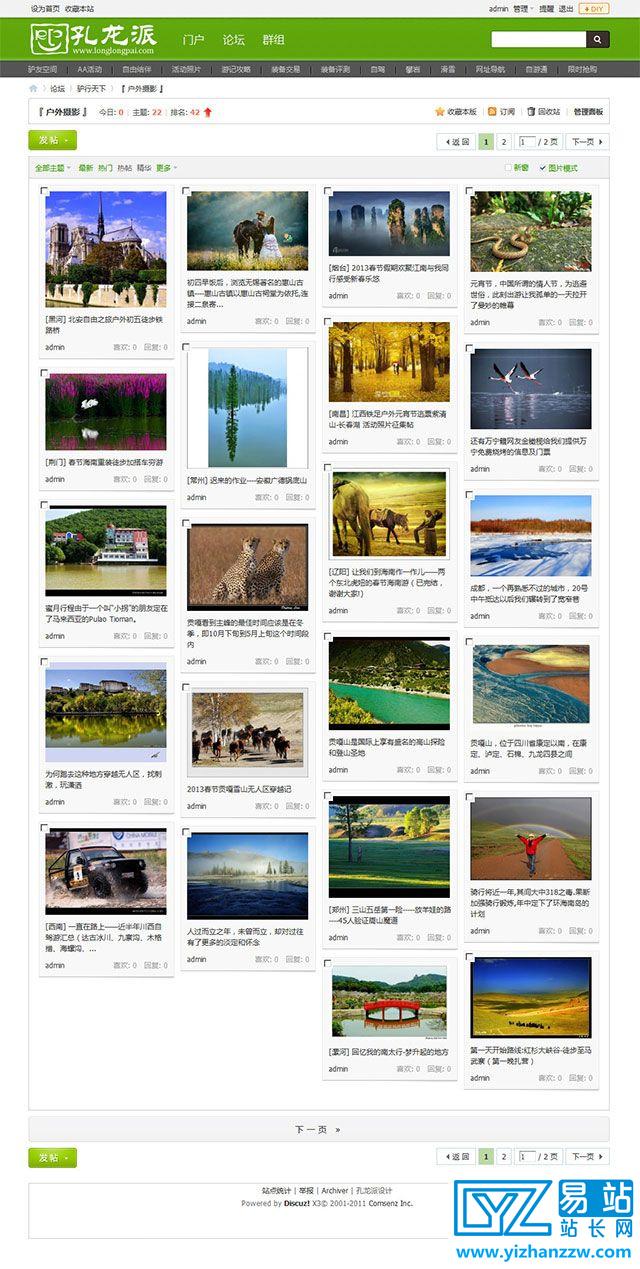Open the 回收站 recycle bin

point(544,112)
